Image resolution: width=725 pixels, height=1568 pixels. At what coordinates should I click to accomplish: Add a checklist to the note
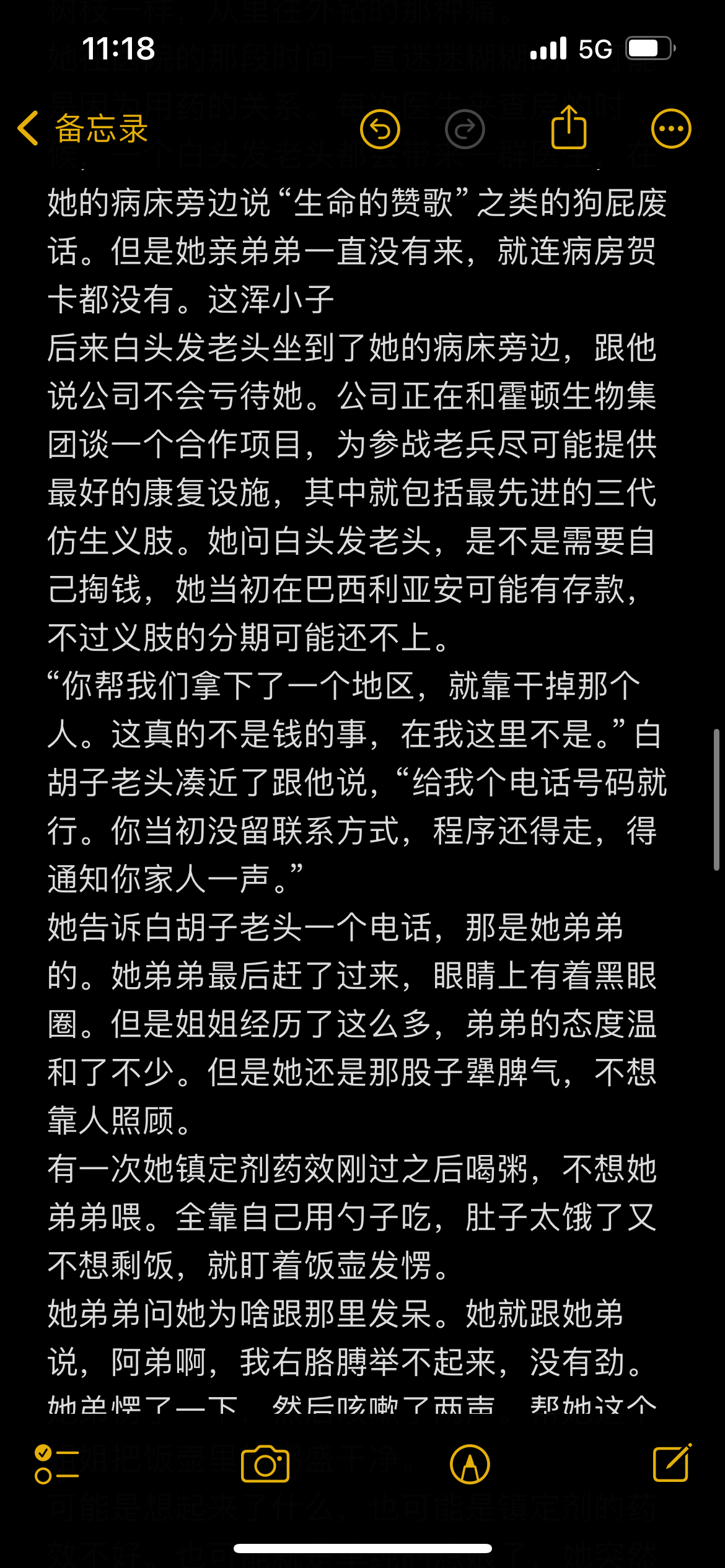[x=57, y=1464]
